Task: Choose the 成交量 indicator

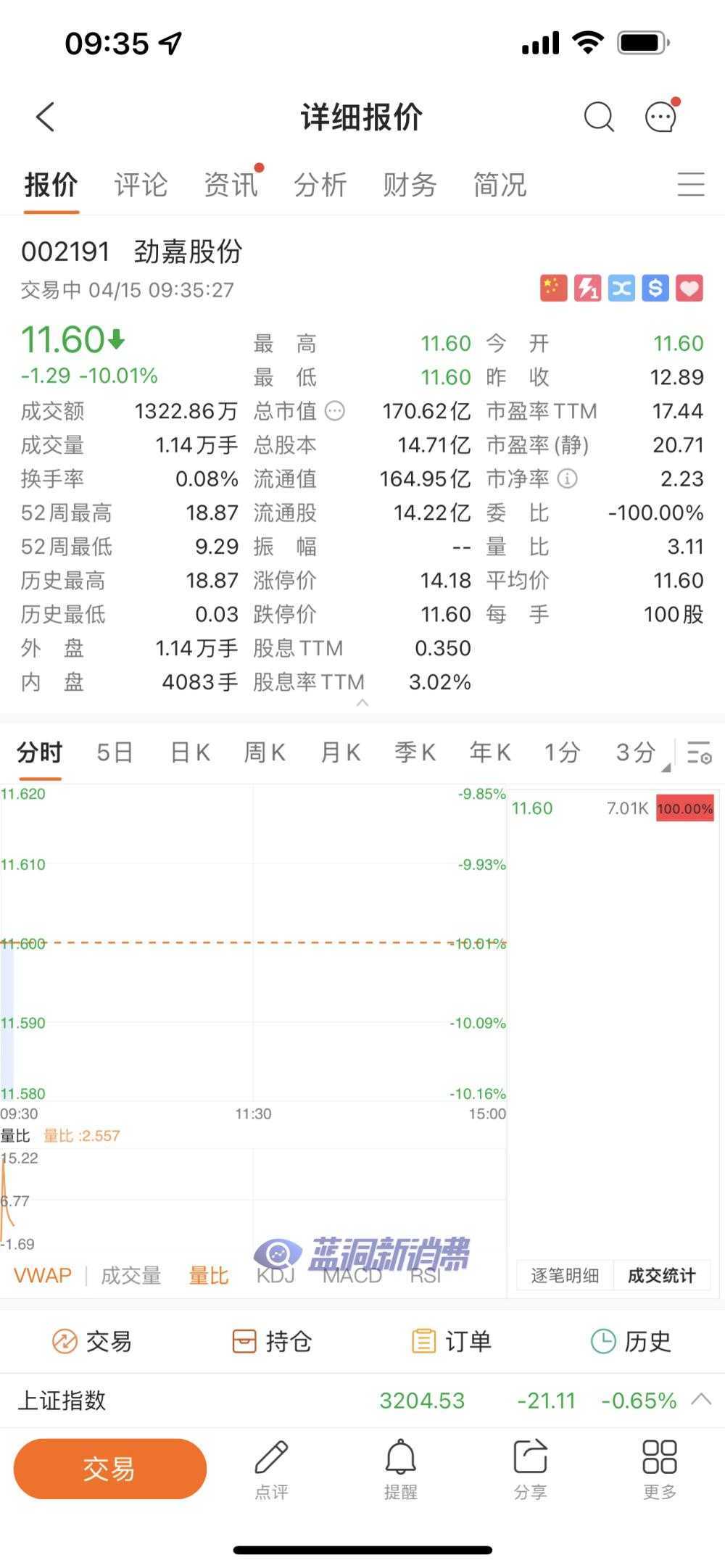Action: coord(130,1275)
